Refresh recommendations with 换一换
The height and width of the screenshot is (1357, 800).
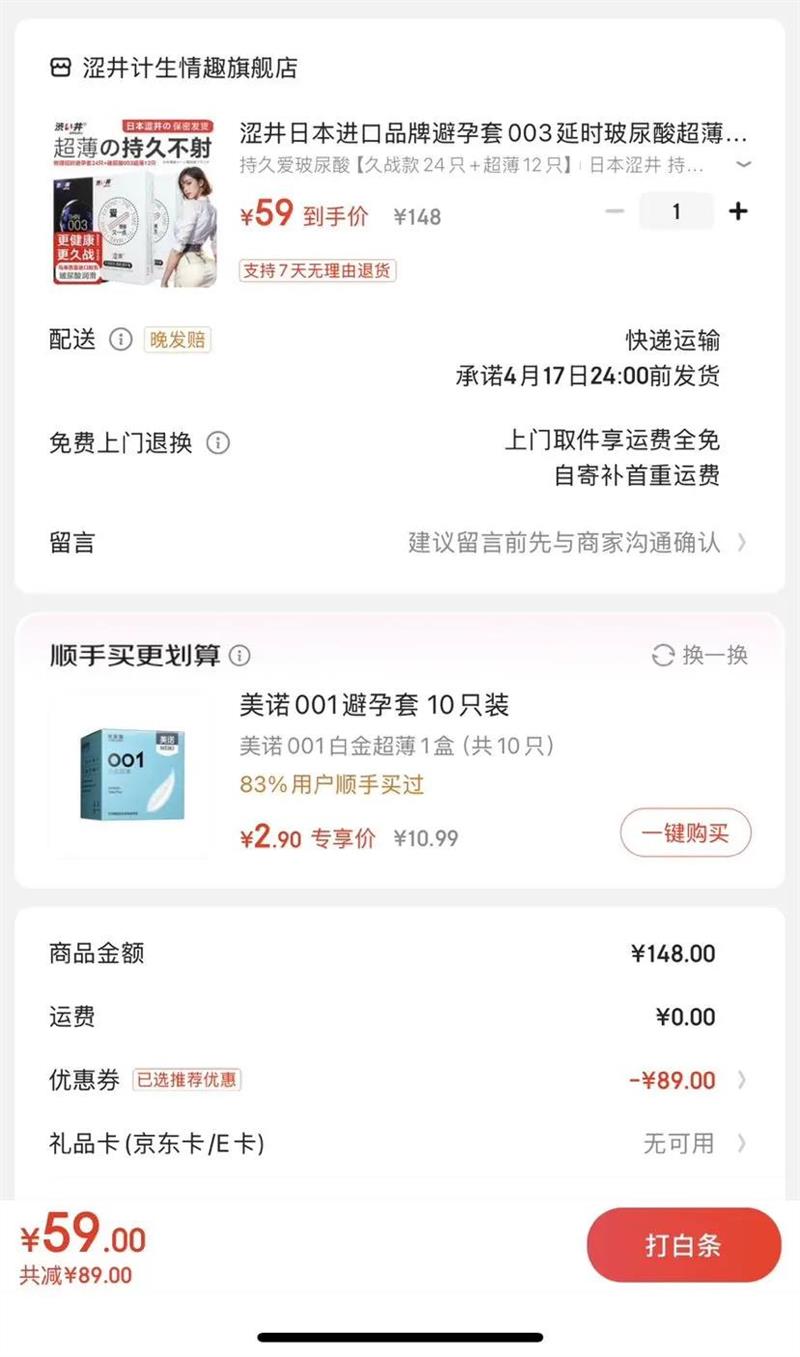(x=699, y=655)
